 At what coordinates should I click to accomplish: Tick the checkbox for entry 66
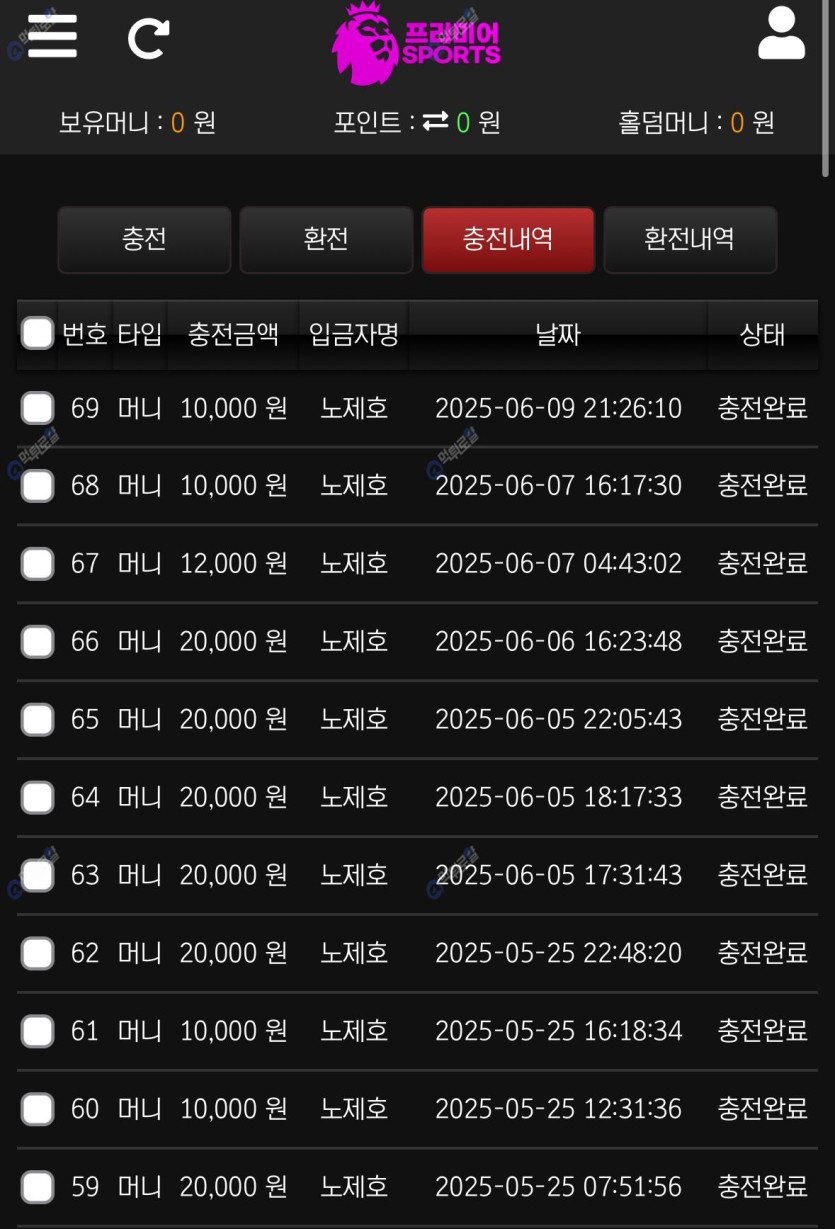(38, 641)
